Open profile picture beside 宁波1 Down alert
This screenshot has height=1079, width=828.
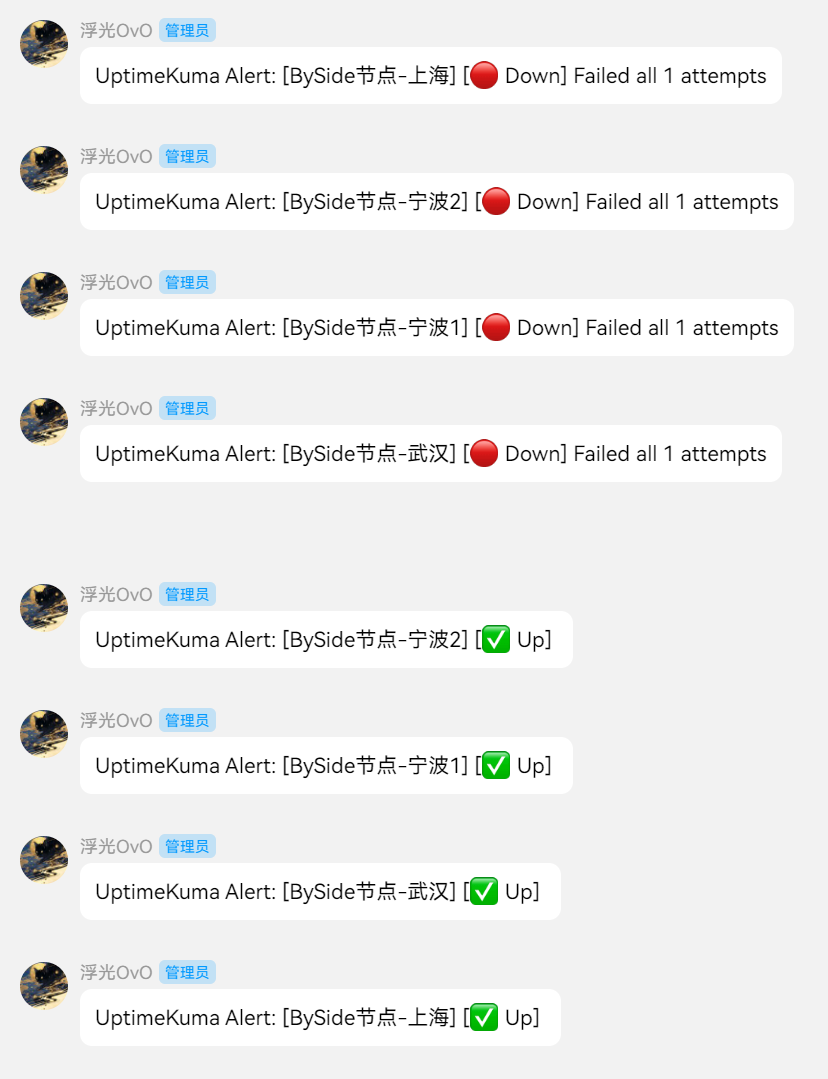(44, 296)
